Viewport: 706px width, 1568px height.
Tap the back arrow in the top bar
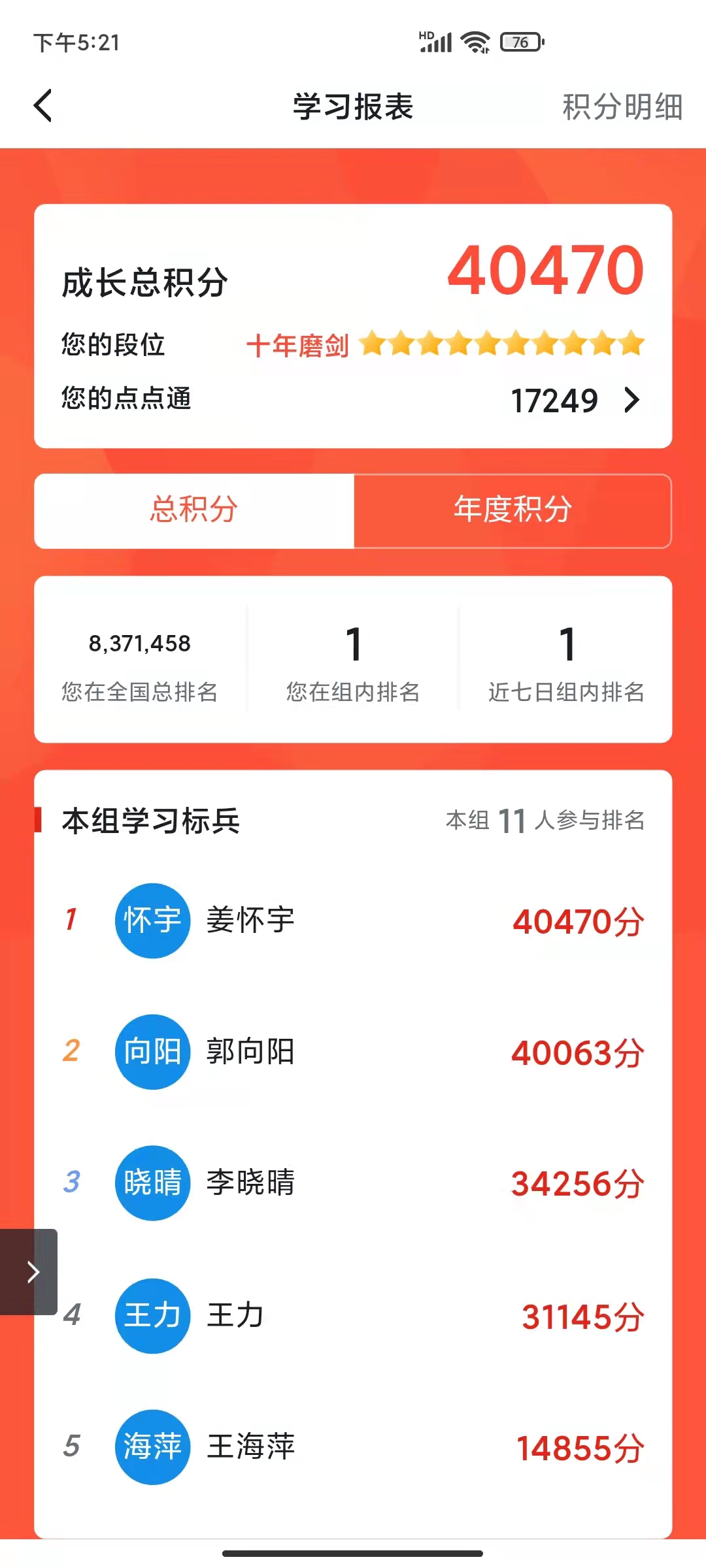point(43,106)
